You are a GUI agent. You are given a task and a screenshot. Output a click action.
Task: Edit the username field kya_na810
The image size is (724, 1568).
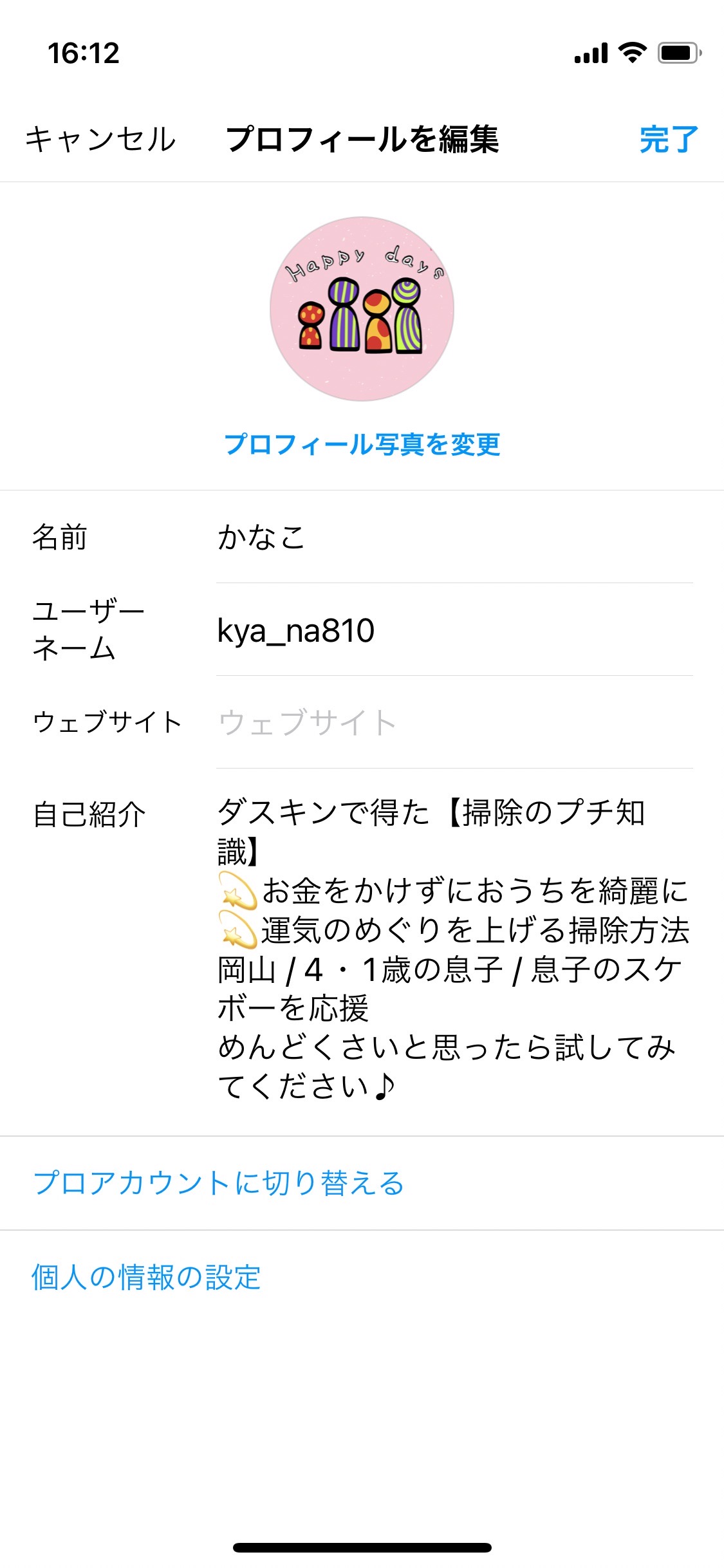[x=454, y=630]
